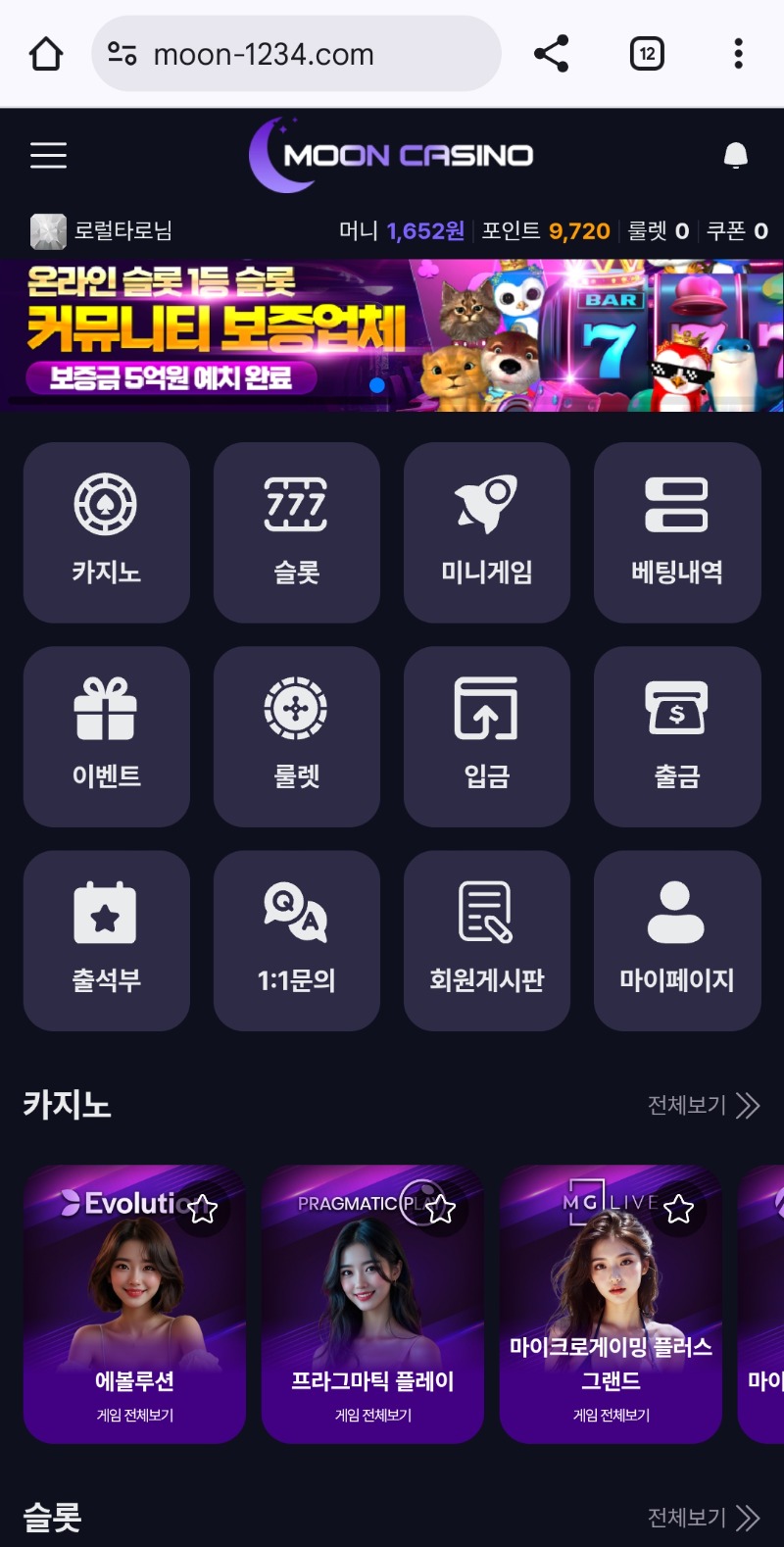Viewport: 784px width, 1547px height.
Task: Open the hamburger drawer menu
Action: (x=48, y=155)
